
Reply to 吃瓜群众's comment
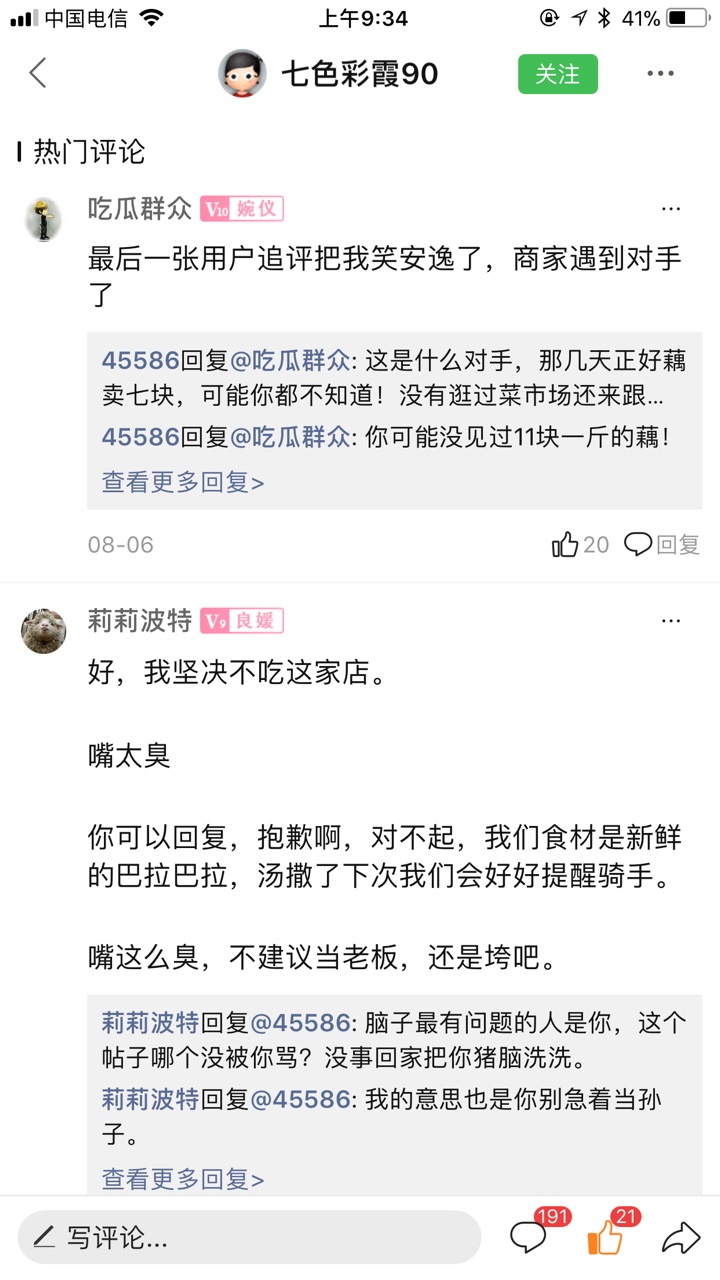coord(662,545)
